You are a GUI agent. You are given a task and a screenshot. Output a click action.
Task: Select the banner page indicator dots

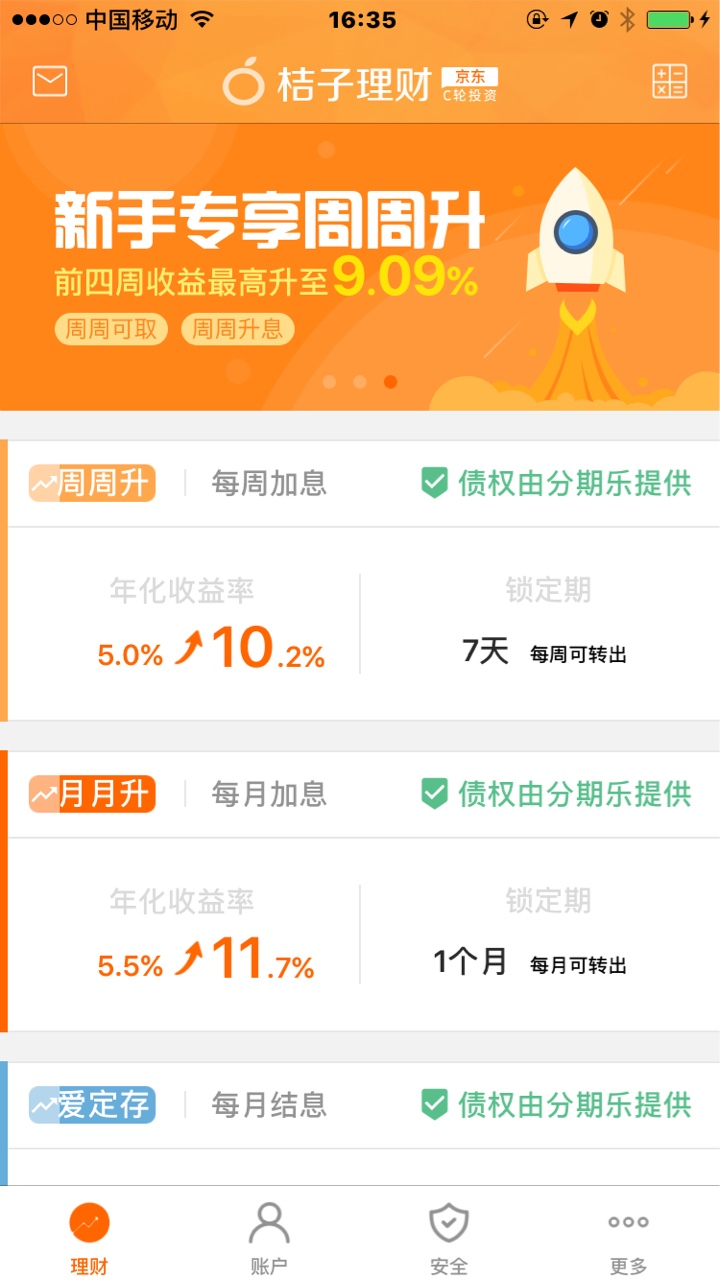(x=360, y=382)
